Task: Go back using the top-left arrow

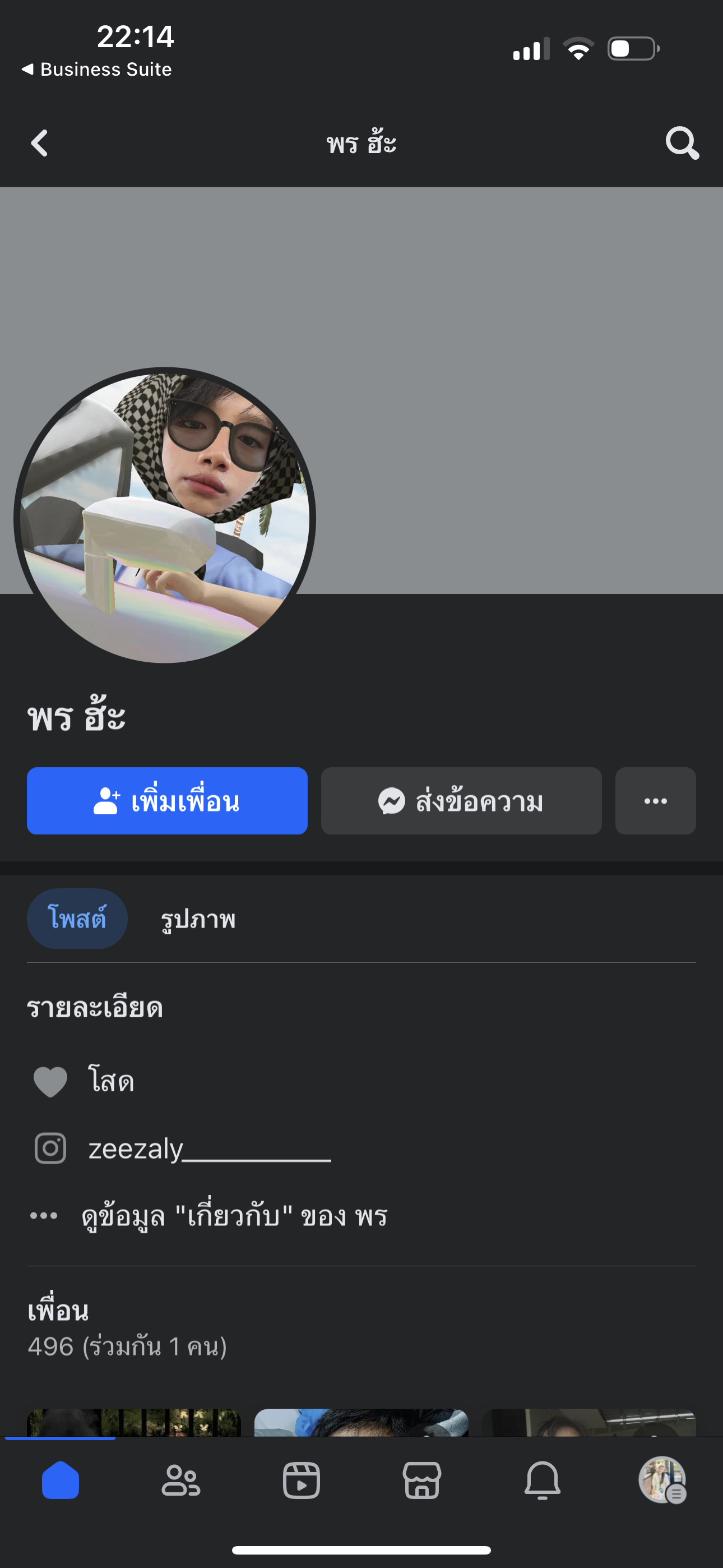Action: click(x=40, y=144)
